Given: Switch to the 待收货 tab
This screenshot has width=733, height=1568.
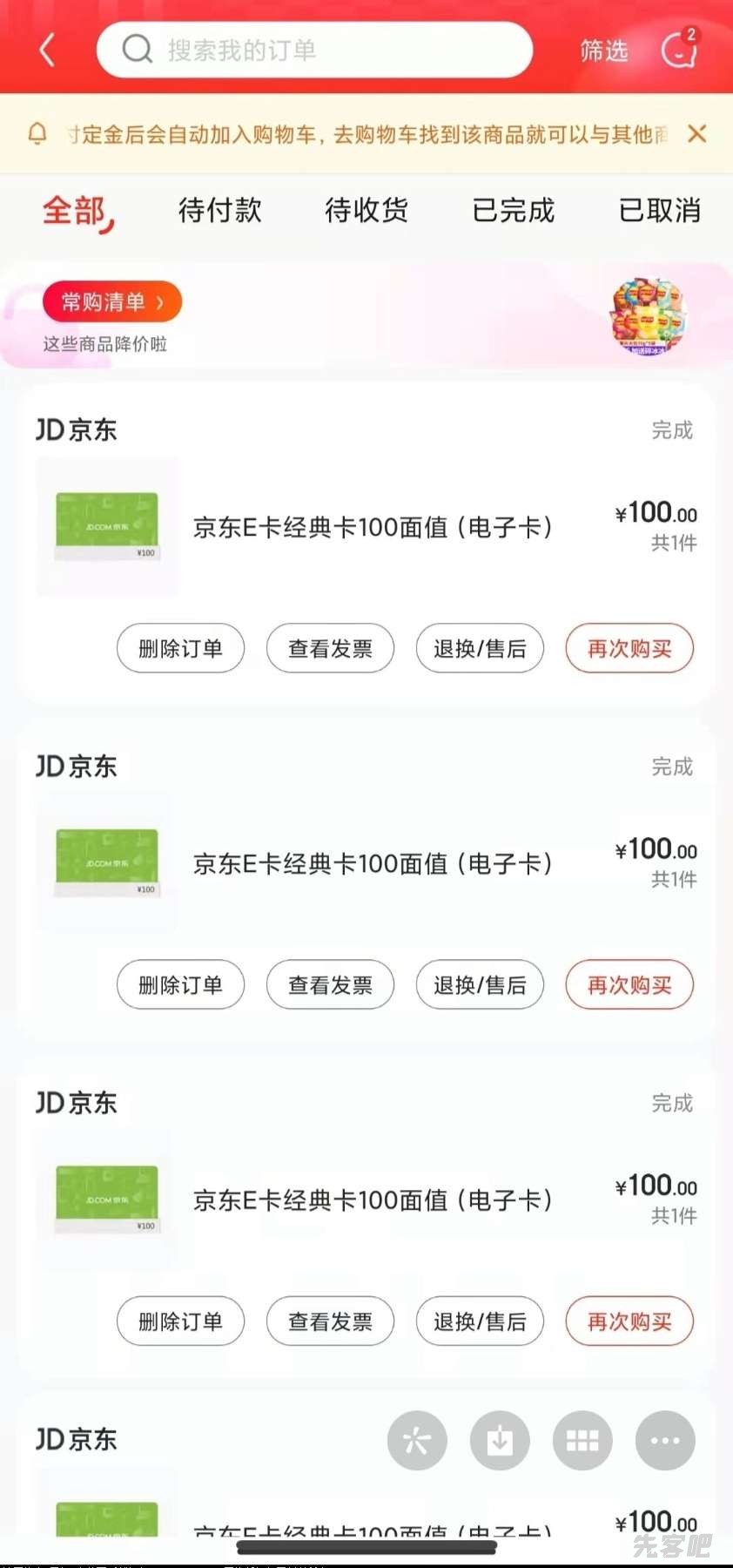Looking at the screenshot, I should [x=366, y=211].
